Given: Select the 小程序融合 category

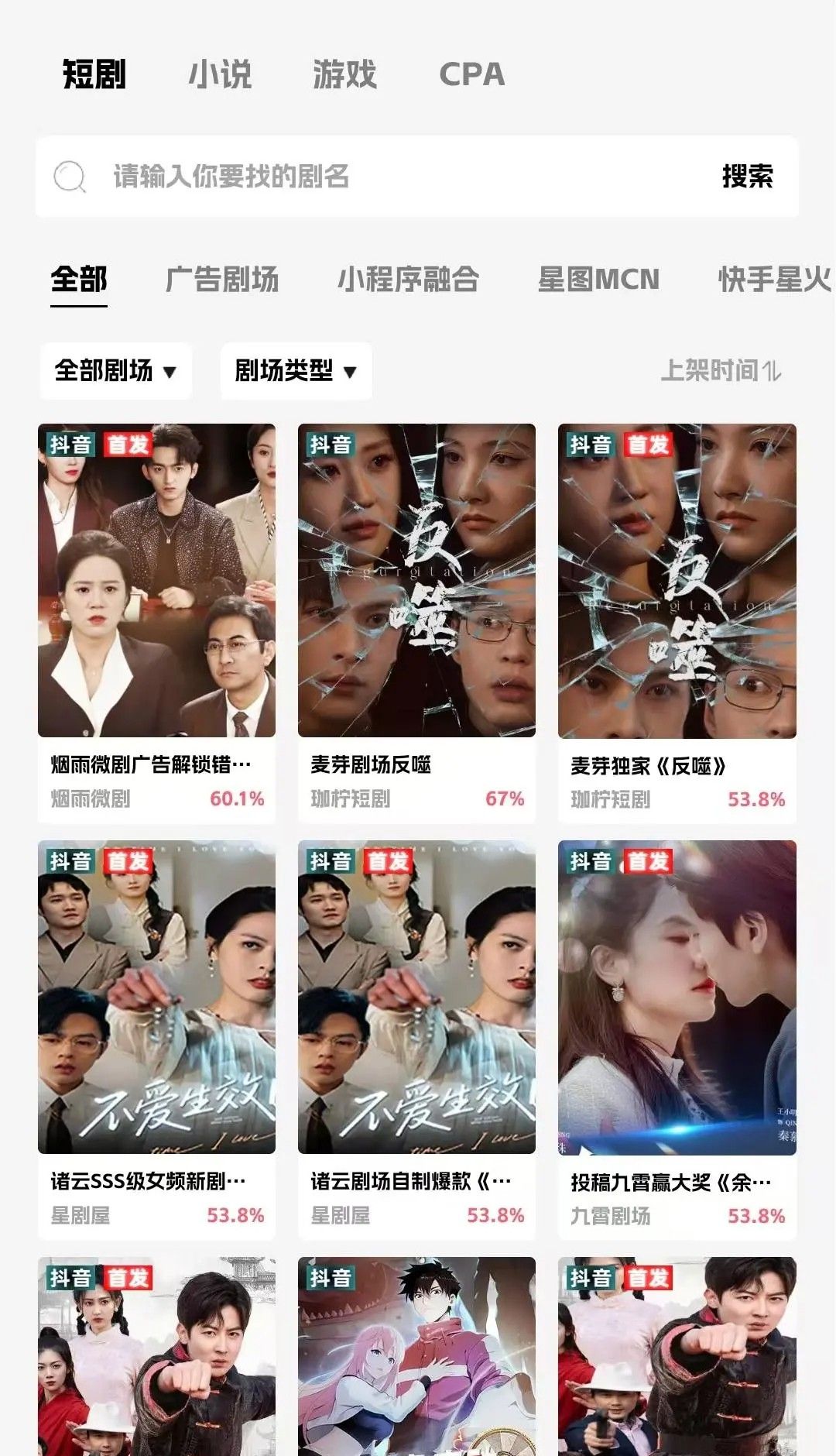Looking at the screenshot, I should click(x=408, y=280).
